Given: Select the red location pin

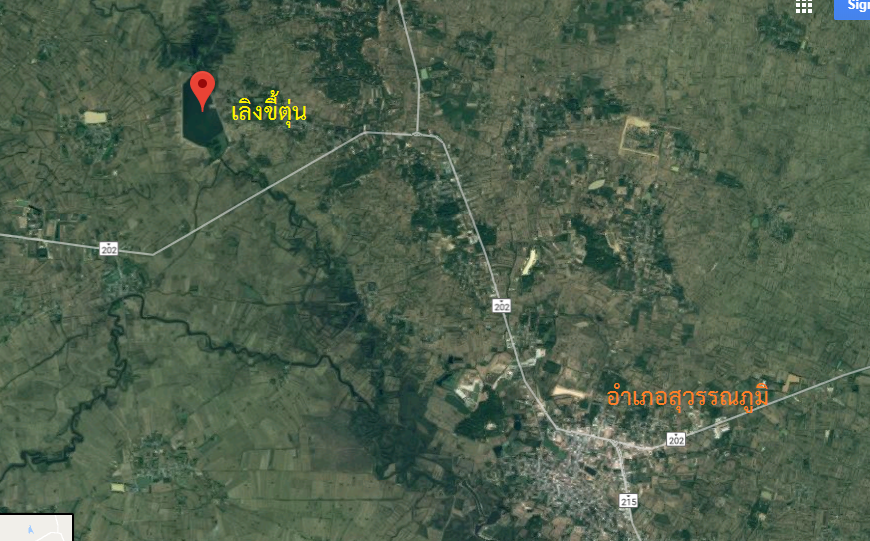Looking at the screenshot, I should coord(203,90).
